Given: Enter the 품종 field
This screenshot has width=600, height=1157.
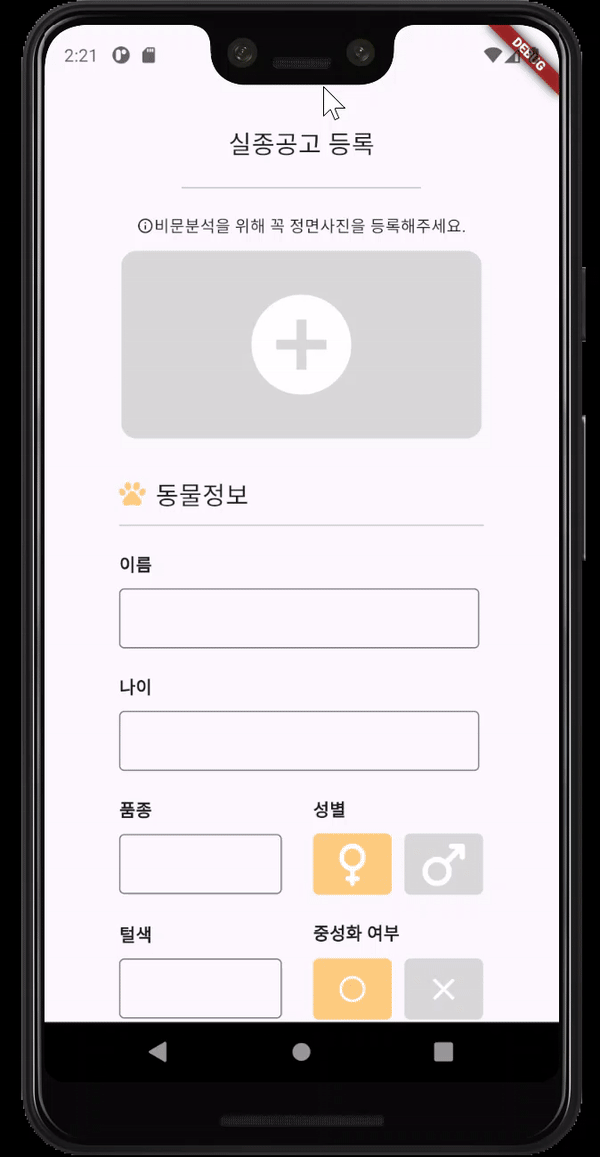Looking at the screenshot, I should [x=200, y=864].
